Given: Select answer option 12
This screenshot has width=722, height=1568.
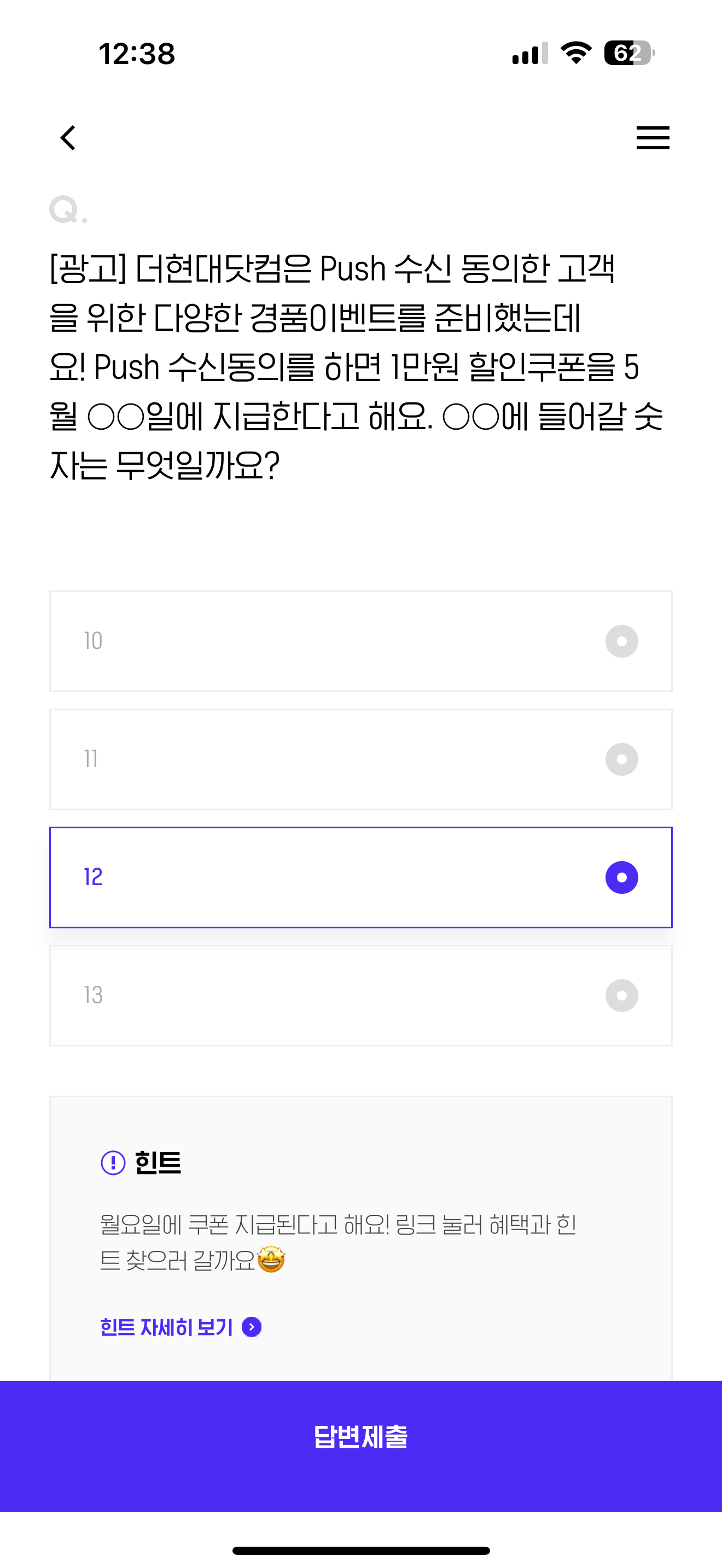Looking at the screenshot, I should pyautogui.click(x=360, y=877).
